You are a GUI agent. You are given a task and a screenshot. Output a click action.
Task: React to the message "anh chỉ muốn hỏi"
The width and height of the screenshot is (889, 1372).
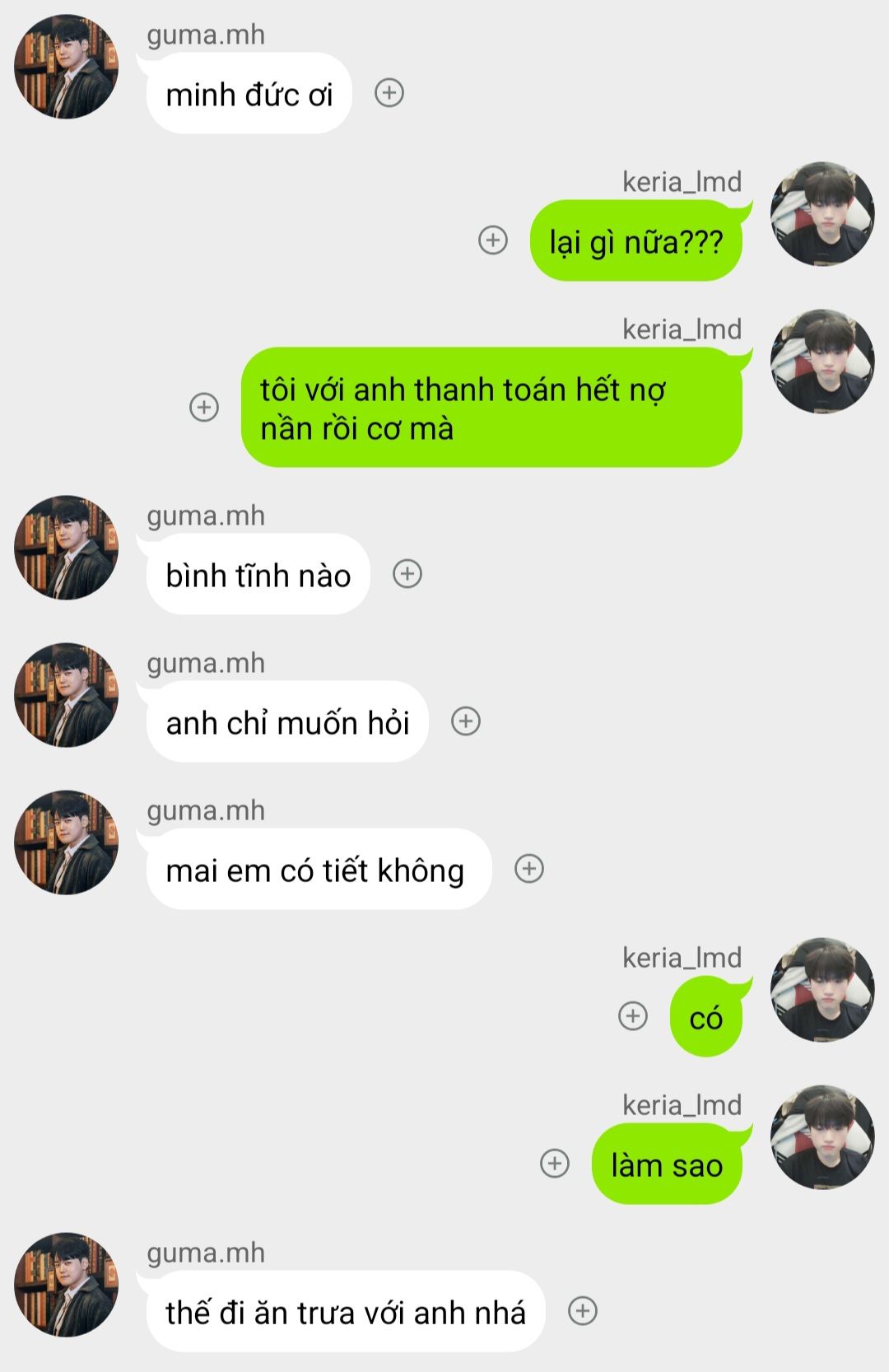(466, 721)
